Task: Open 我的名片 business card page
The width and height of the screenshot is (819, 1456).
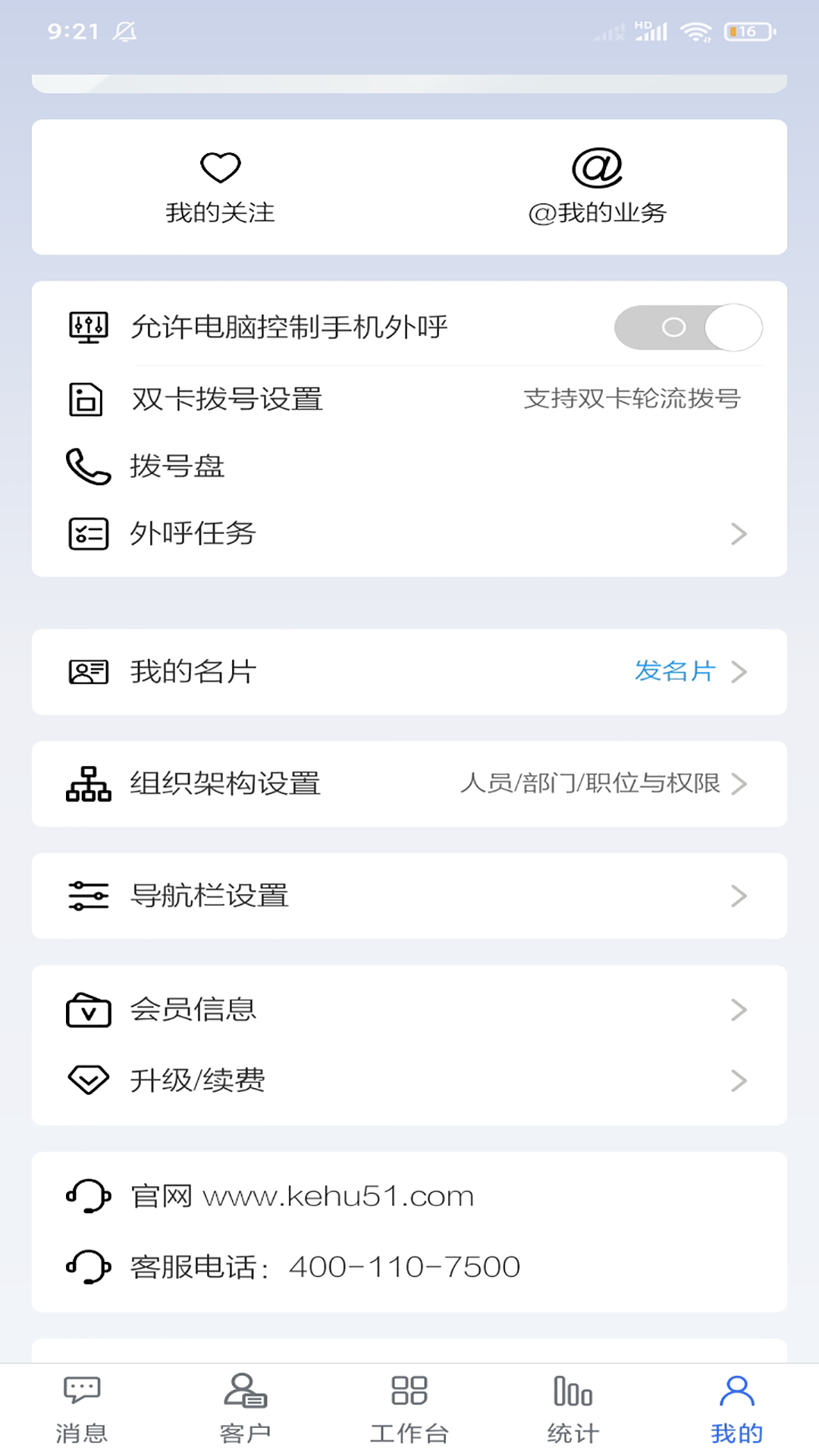Action: (x=194, y=672)
